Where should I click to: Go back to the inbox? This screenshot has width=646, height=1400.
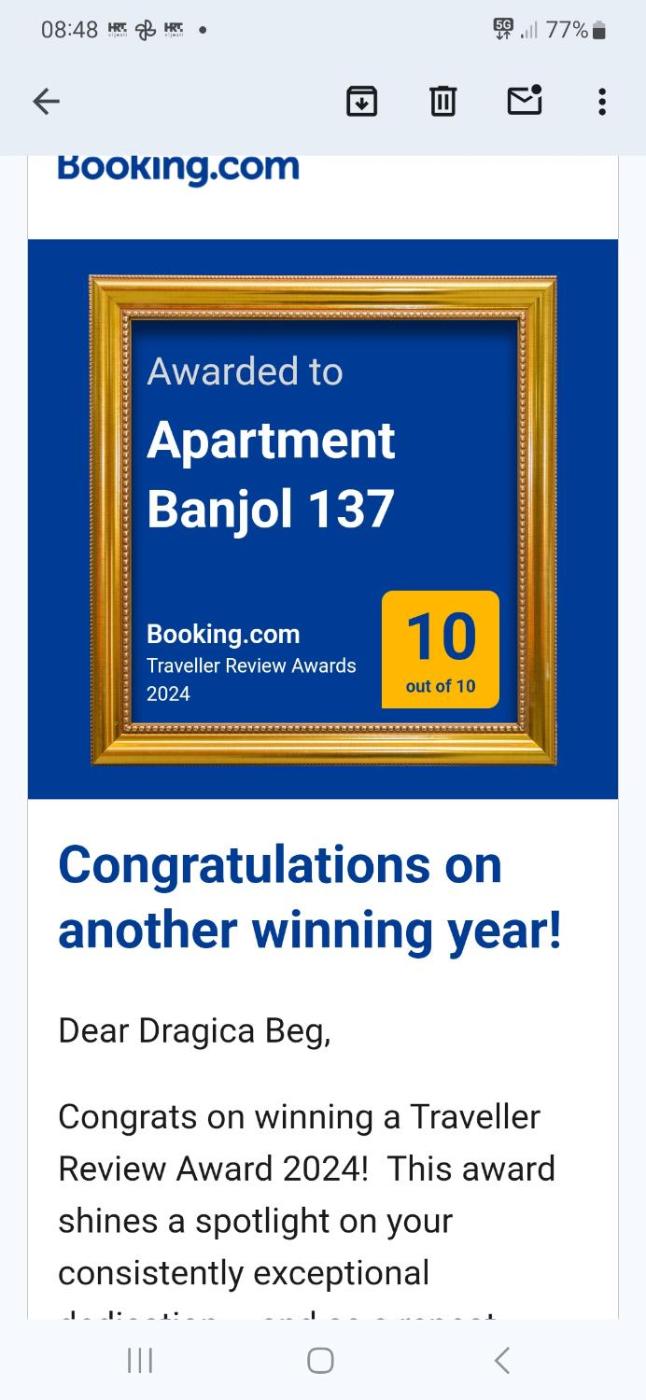[46, 101]
